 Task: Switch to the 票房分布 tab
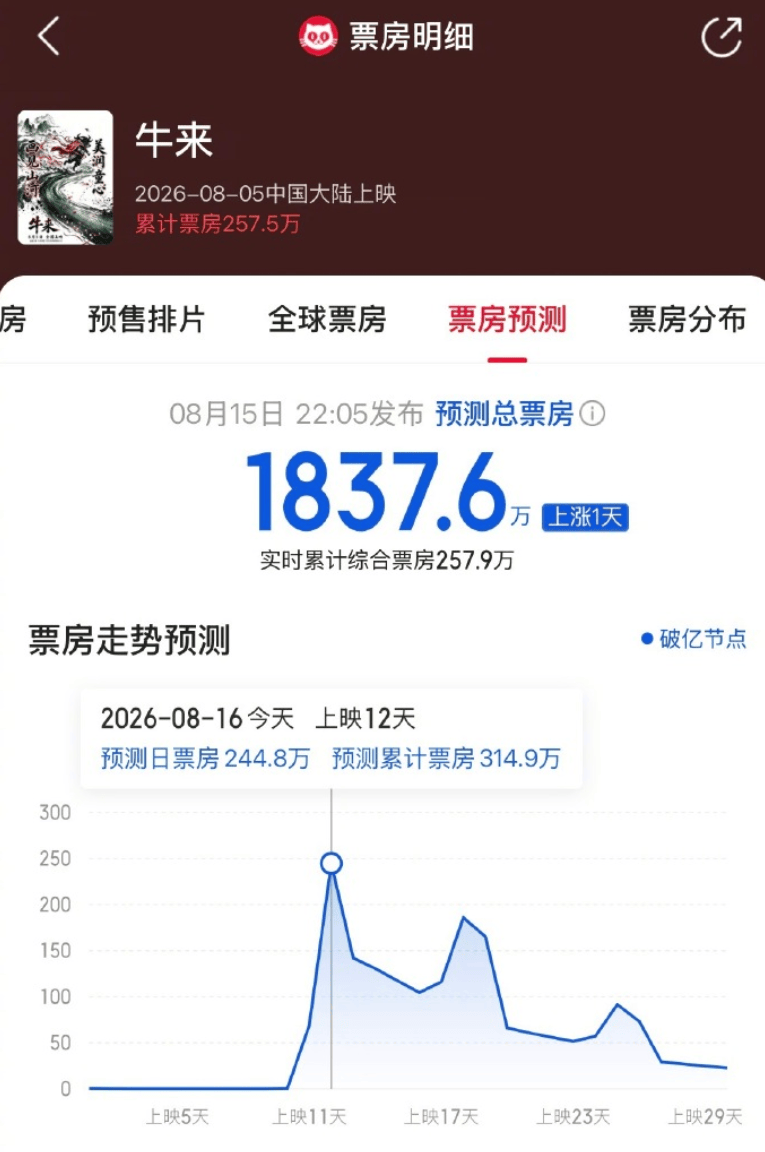pyautogui.click(x=687, y=320)
